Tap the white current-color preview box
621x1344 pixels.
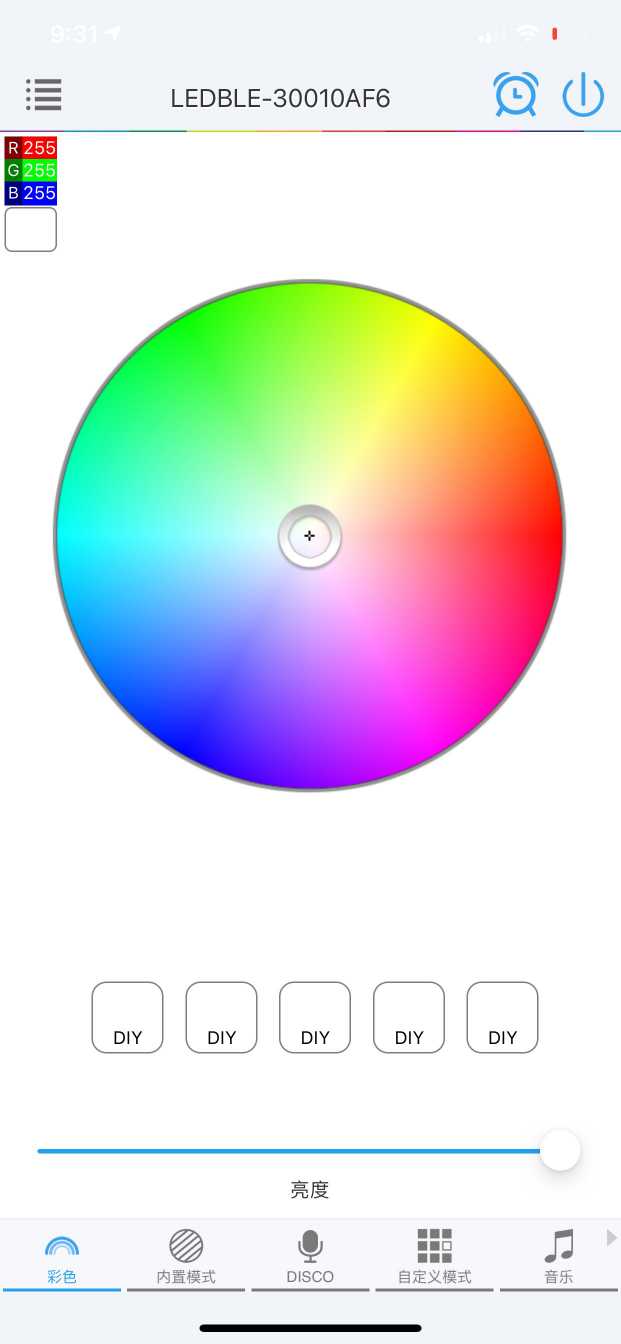(x=31, y=229)
